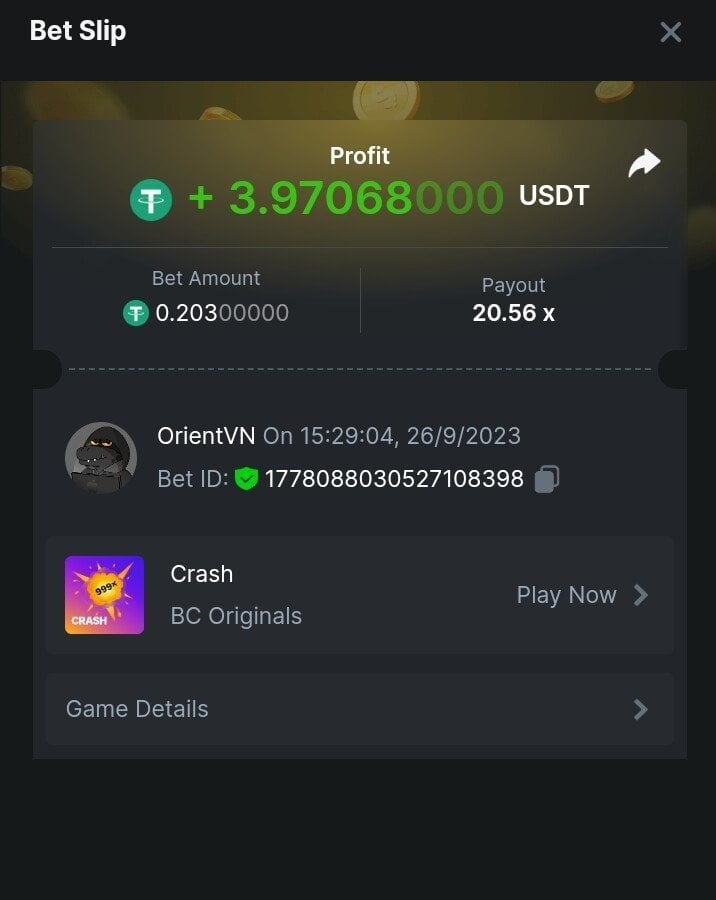Expand the Game Details row

click(359, 709)
